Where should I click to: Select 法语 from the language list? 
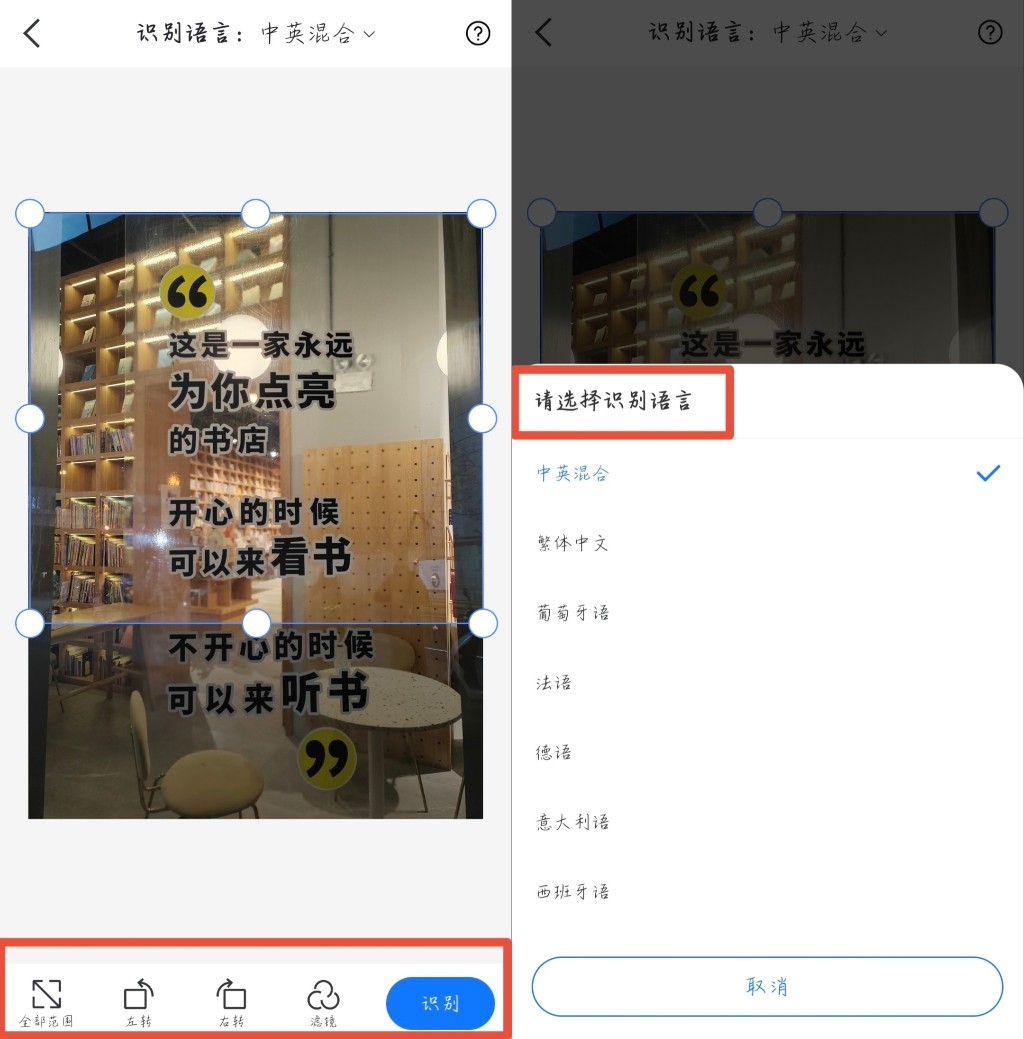(x=553, y=682)
